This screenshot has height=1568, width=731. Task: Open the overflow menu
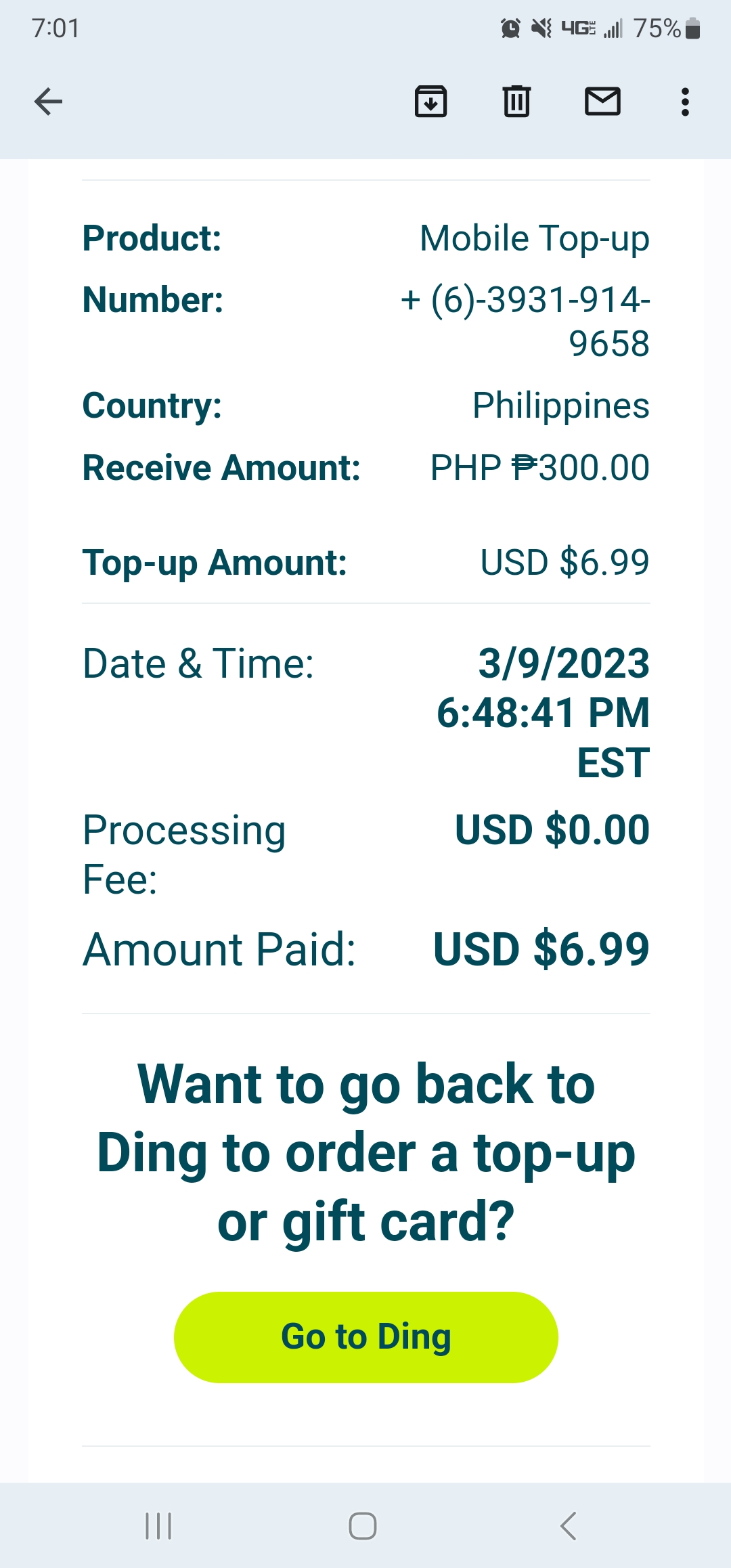coord(685,102)
